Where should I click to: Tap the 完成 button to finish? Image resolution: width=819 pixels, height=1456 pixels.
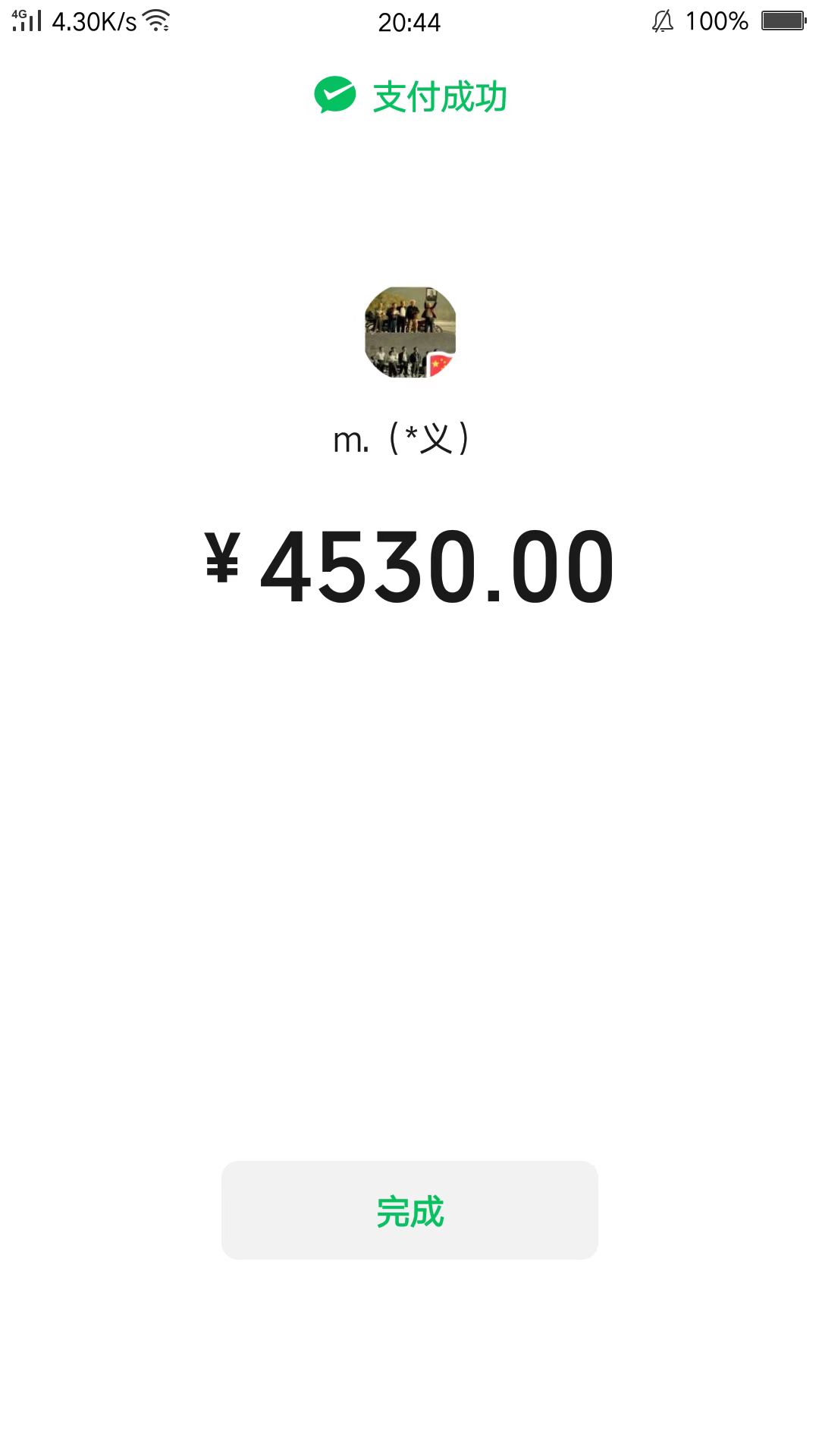point(409,1210)
